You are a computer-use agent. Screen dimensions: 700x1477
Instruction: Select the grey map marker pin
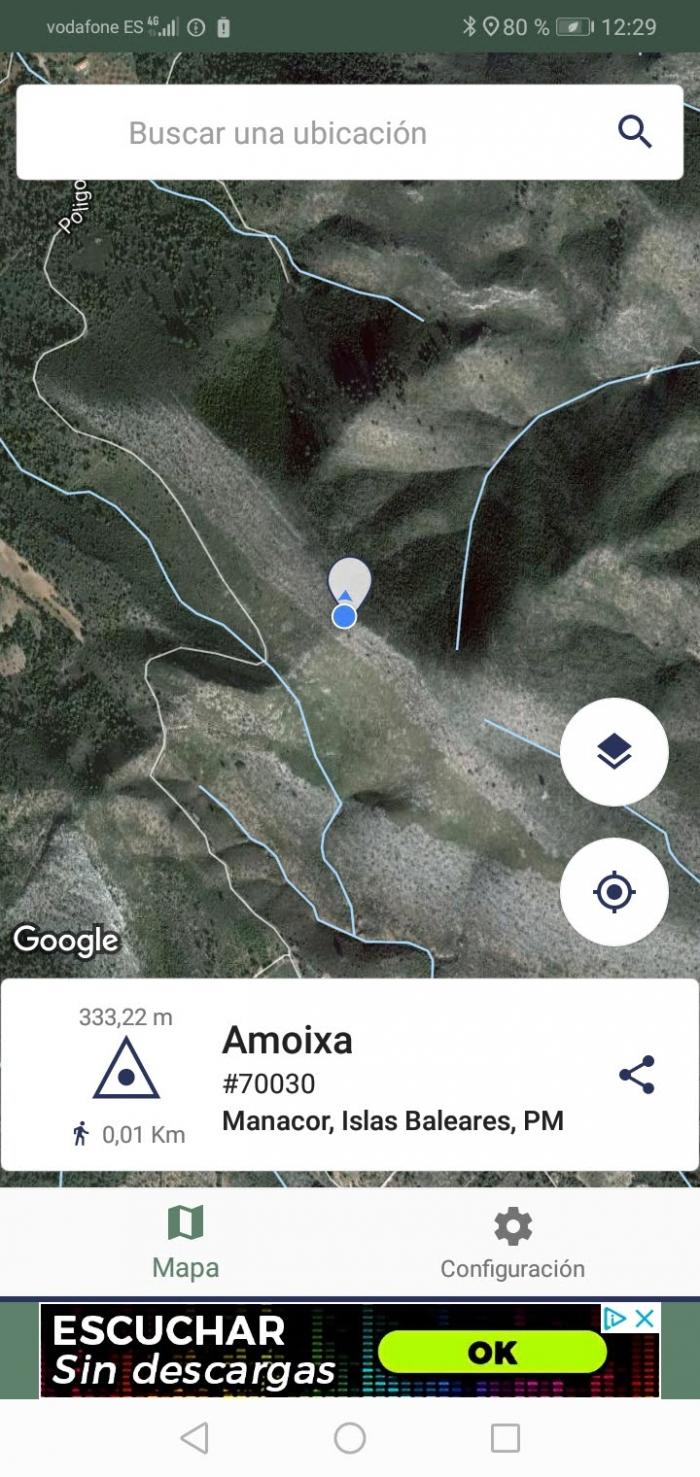[x=349, y=583]
